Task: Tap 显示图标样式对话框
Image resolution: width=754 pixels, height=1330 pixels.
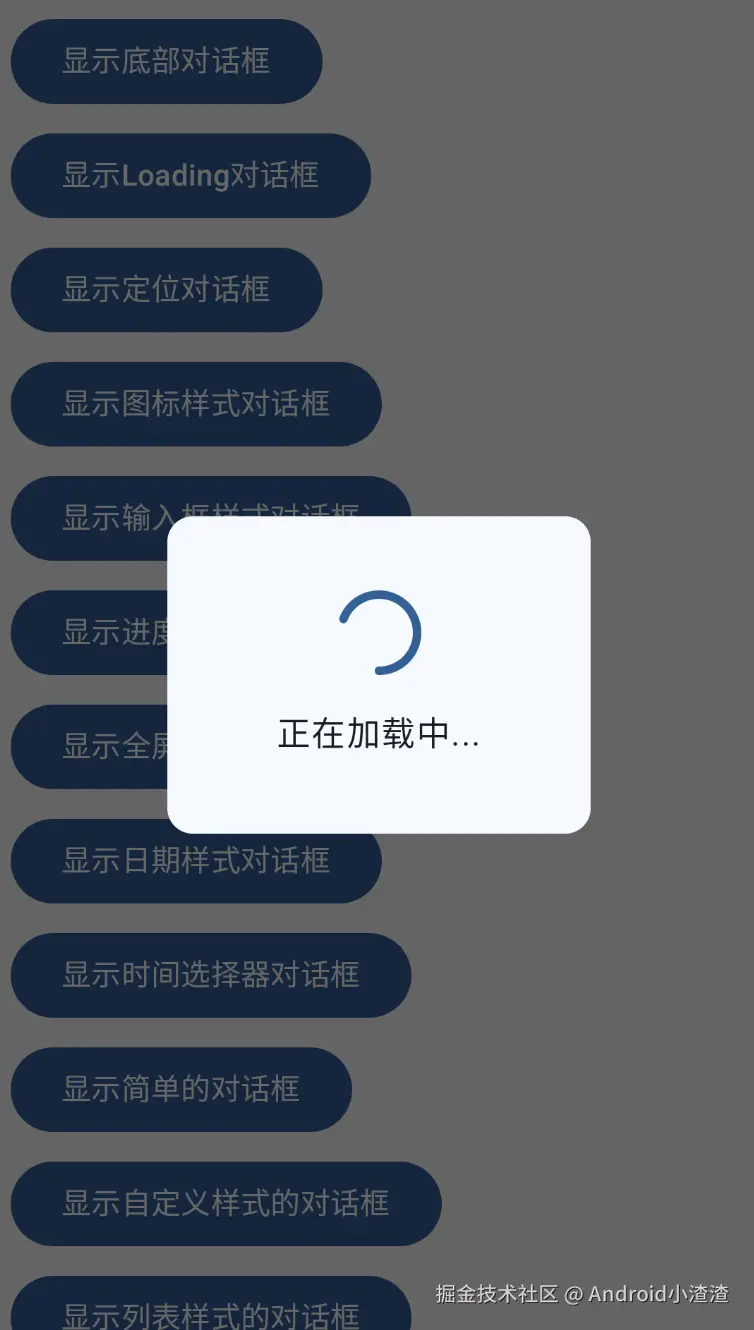Action: click(196, 404)
